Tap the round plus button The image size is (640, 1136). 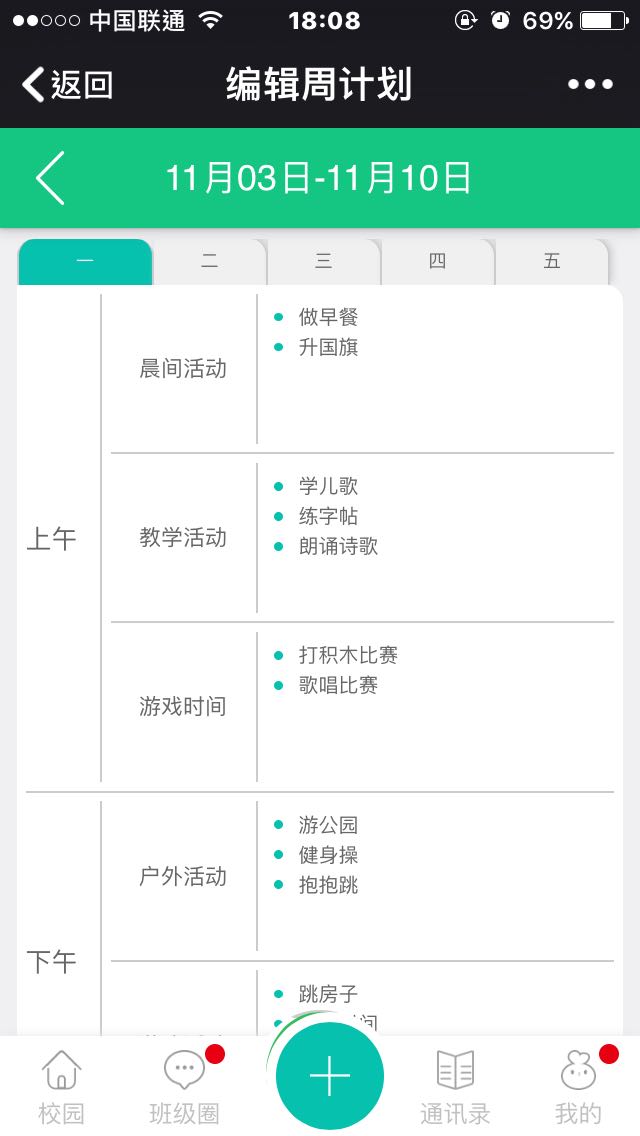tap(330, 1076)
